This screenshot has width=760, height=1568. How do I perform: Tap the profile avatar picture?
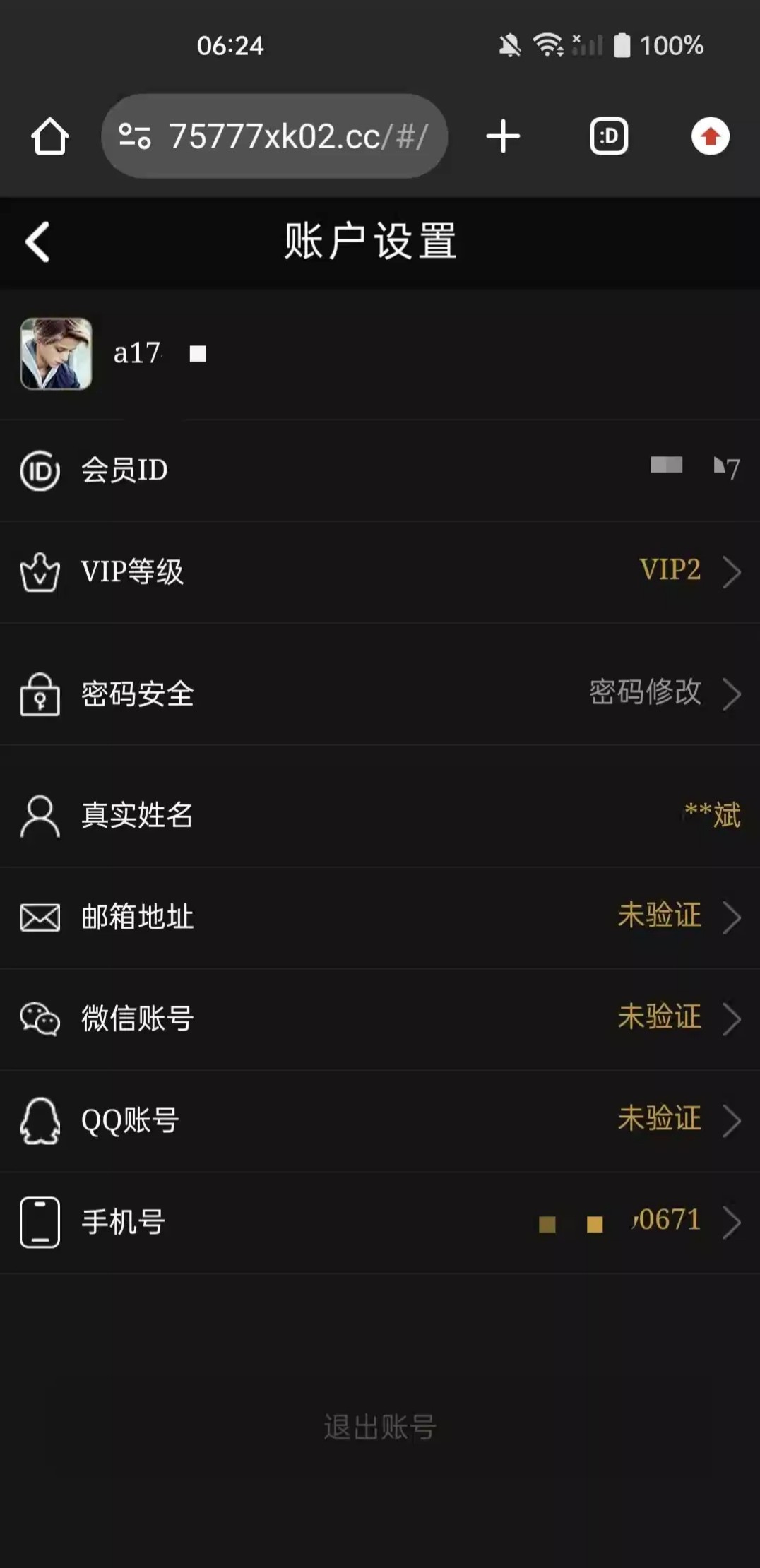56,353
